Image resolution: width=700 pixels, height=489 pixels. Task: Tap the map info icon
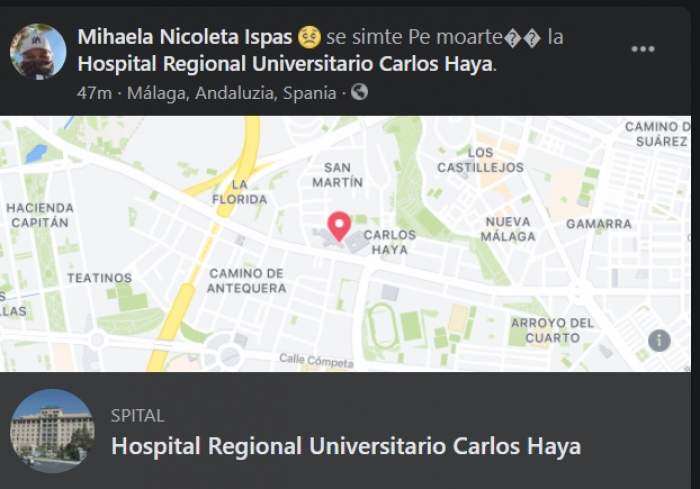point(659,340)
